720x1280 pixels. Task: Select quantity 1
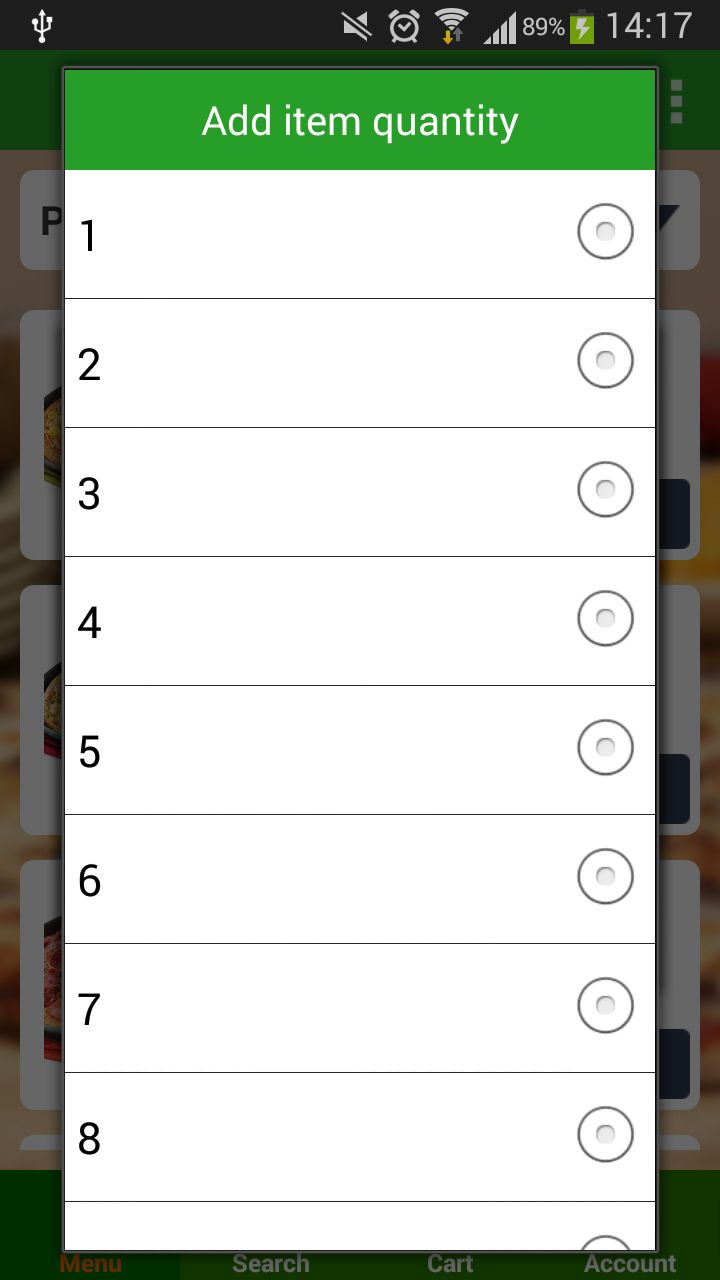click(x=605, y=232)
